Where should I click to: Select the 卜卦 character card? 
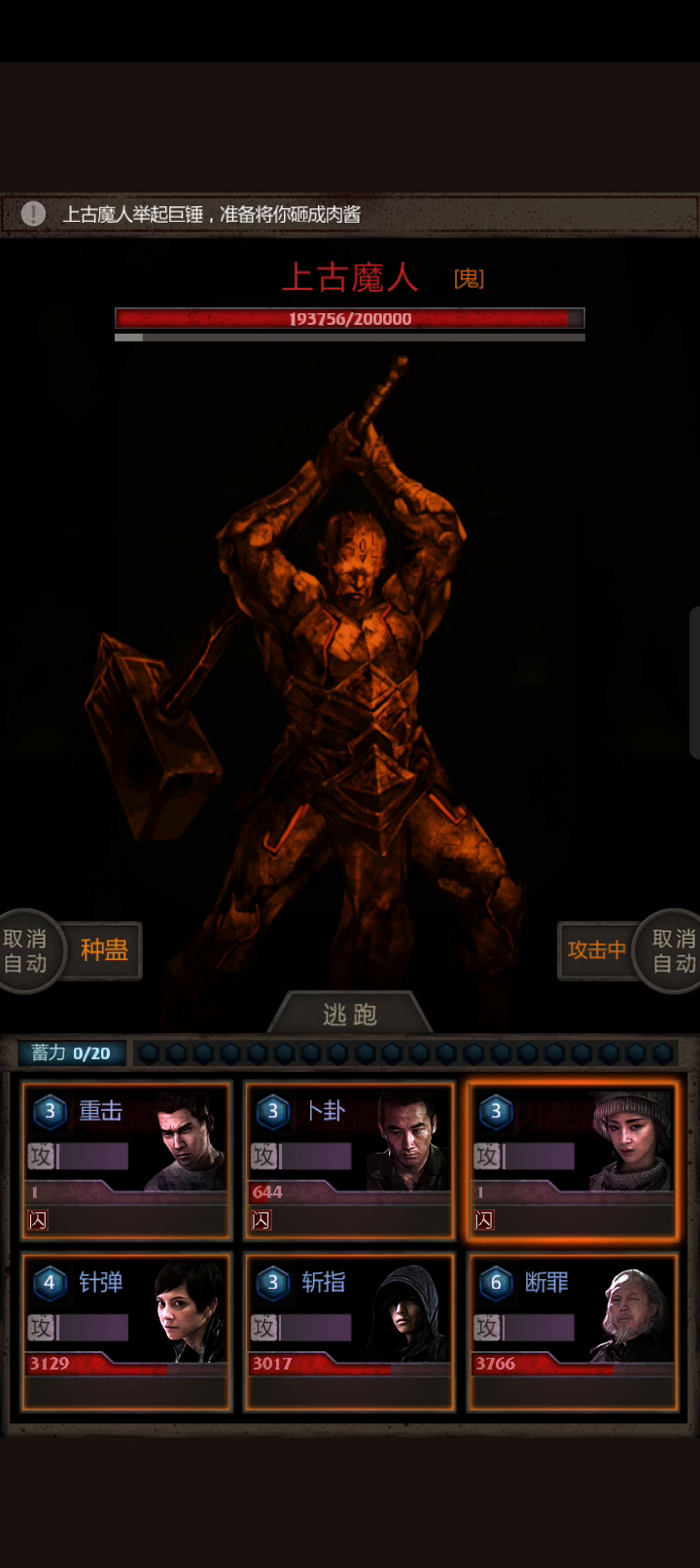pos(349,1160)
